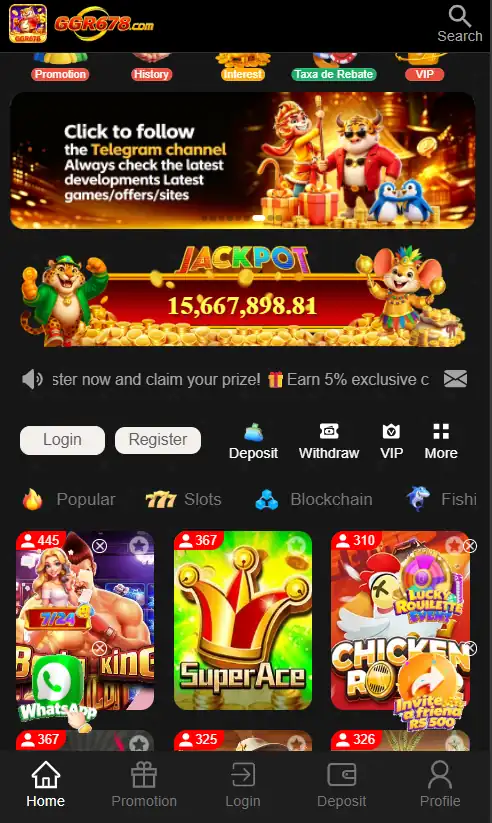The width and height of the screenshot is (492, 823).
Task: Switch to the Blockchain category
Action: point(313,499)
